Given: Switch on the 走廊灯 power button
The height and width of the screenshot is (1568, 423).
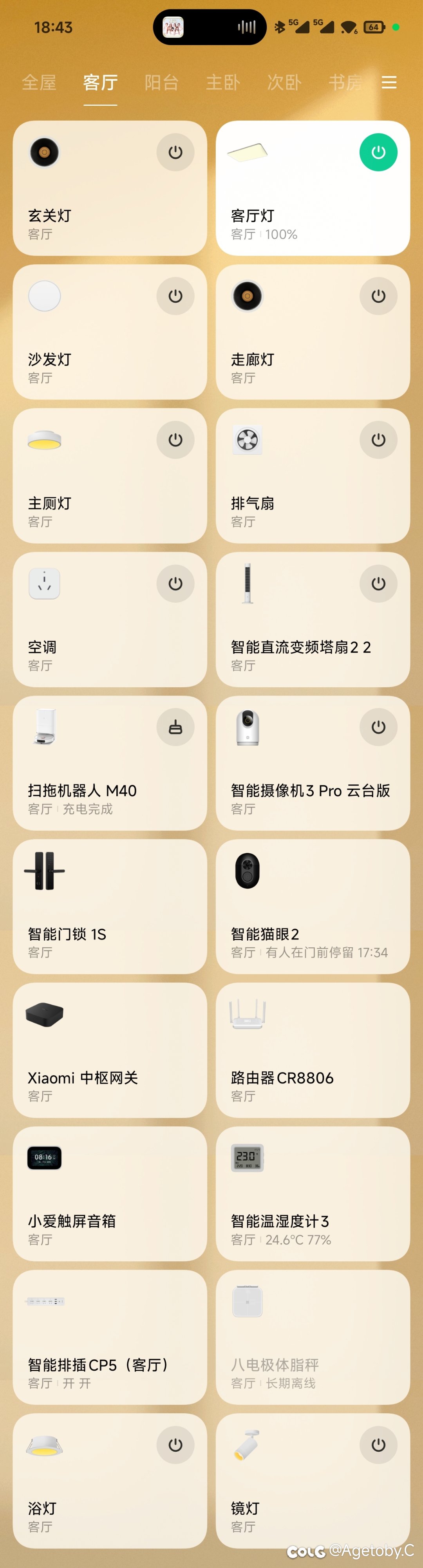Looking at the screenshot, I should (x=378, y=296).
